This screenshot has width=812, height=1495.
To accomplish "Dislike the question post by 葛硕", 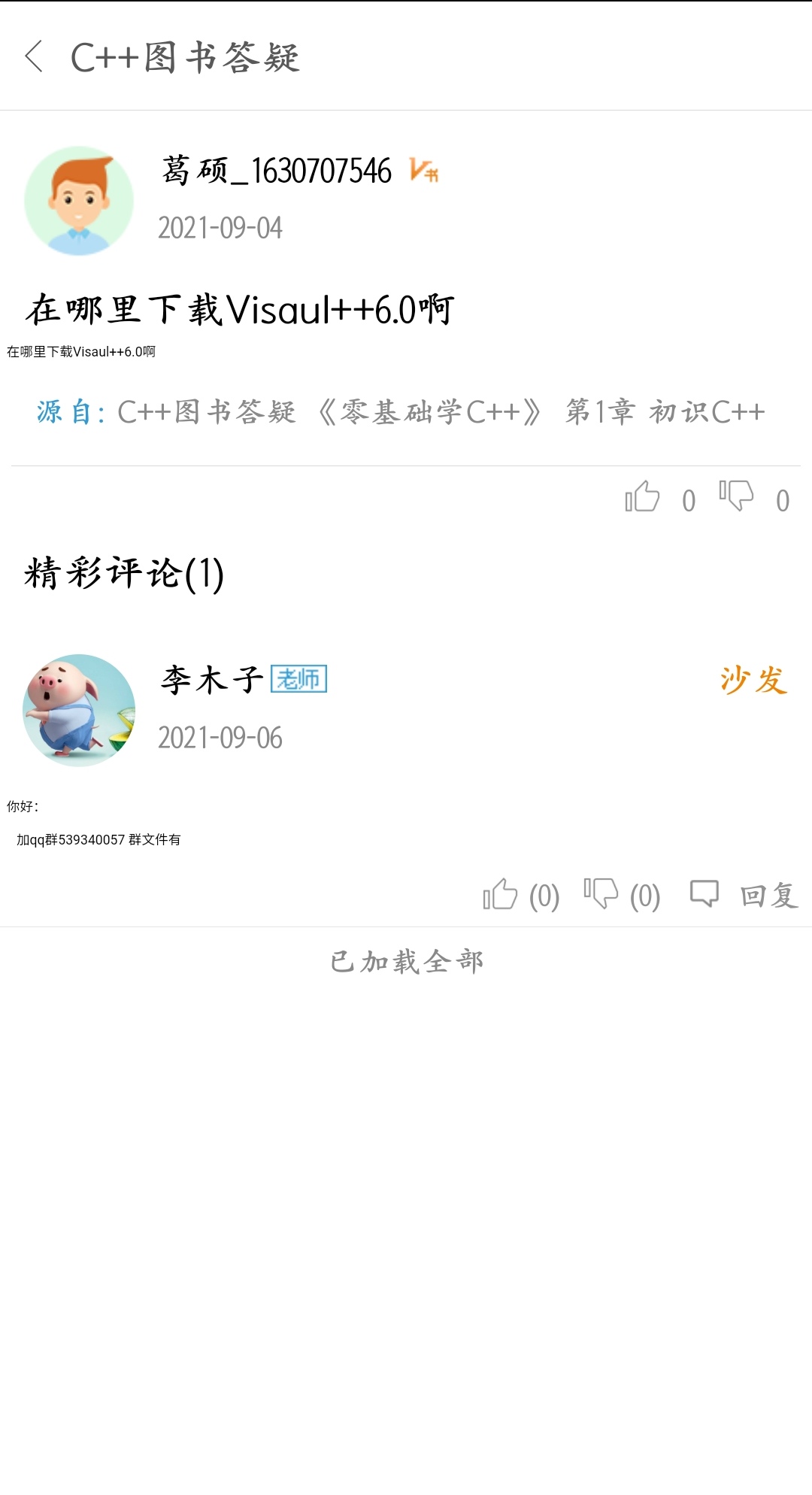I will (736, 496).
